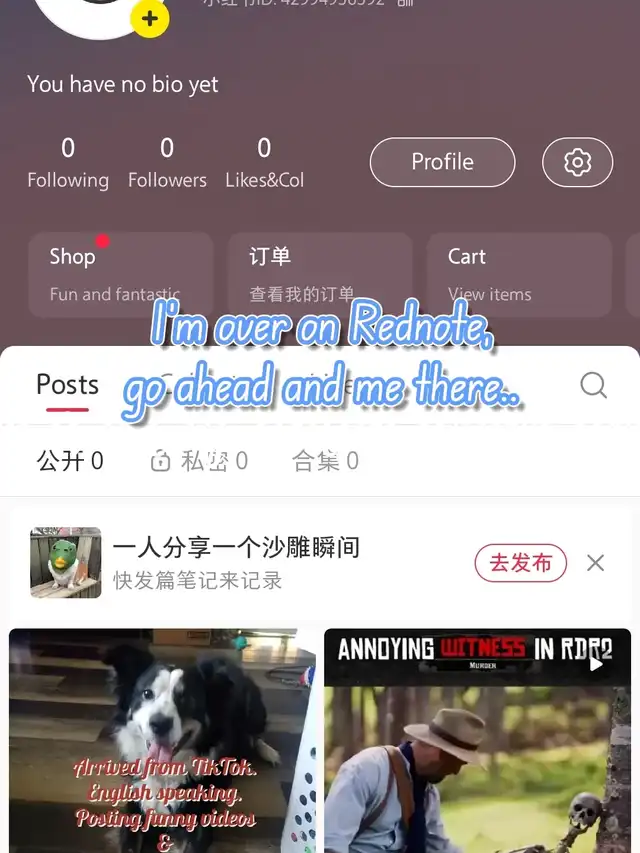640x853 pixels.
Task: Open the Arrived from TikTok dog post
Action: (x=162, y=740)
